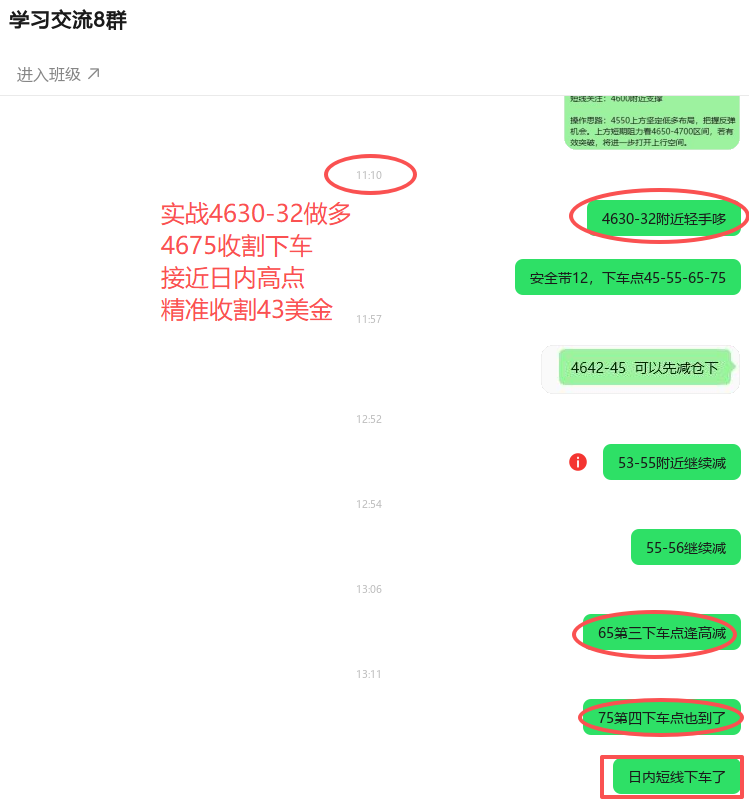This screenshot has width=749, height=804.
Task: Click the red circle around 65第三下车点逢高减
Action: [x=657, y=635]
